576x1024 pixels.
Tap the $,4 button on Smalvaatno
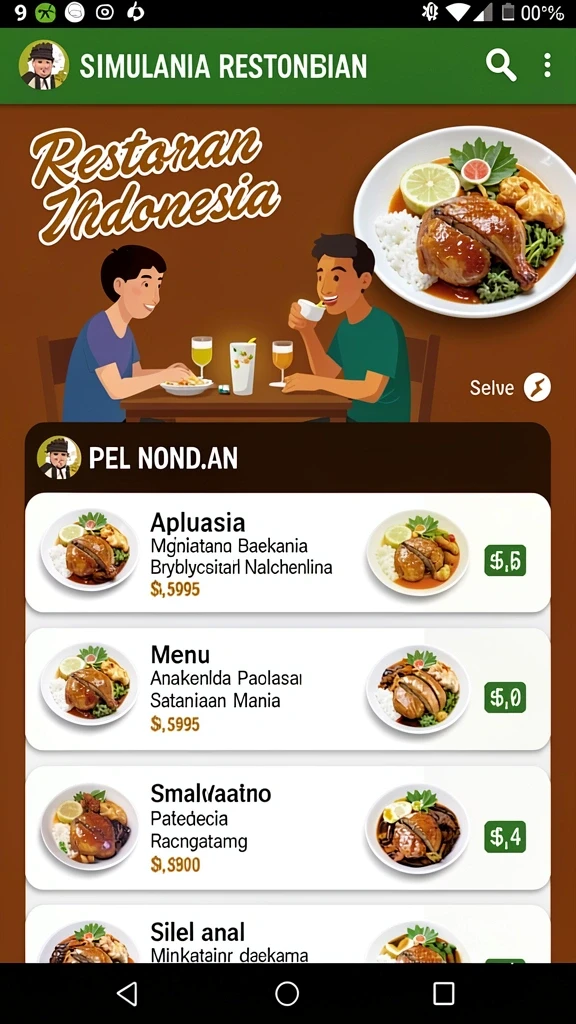(x=505, y=837)
